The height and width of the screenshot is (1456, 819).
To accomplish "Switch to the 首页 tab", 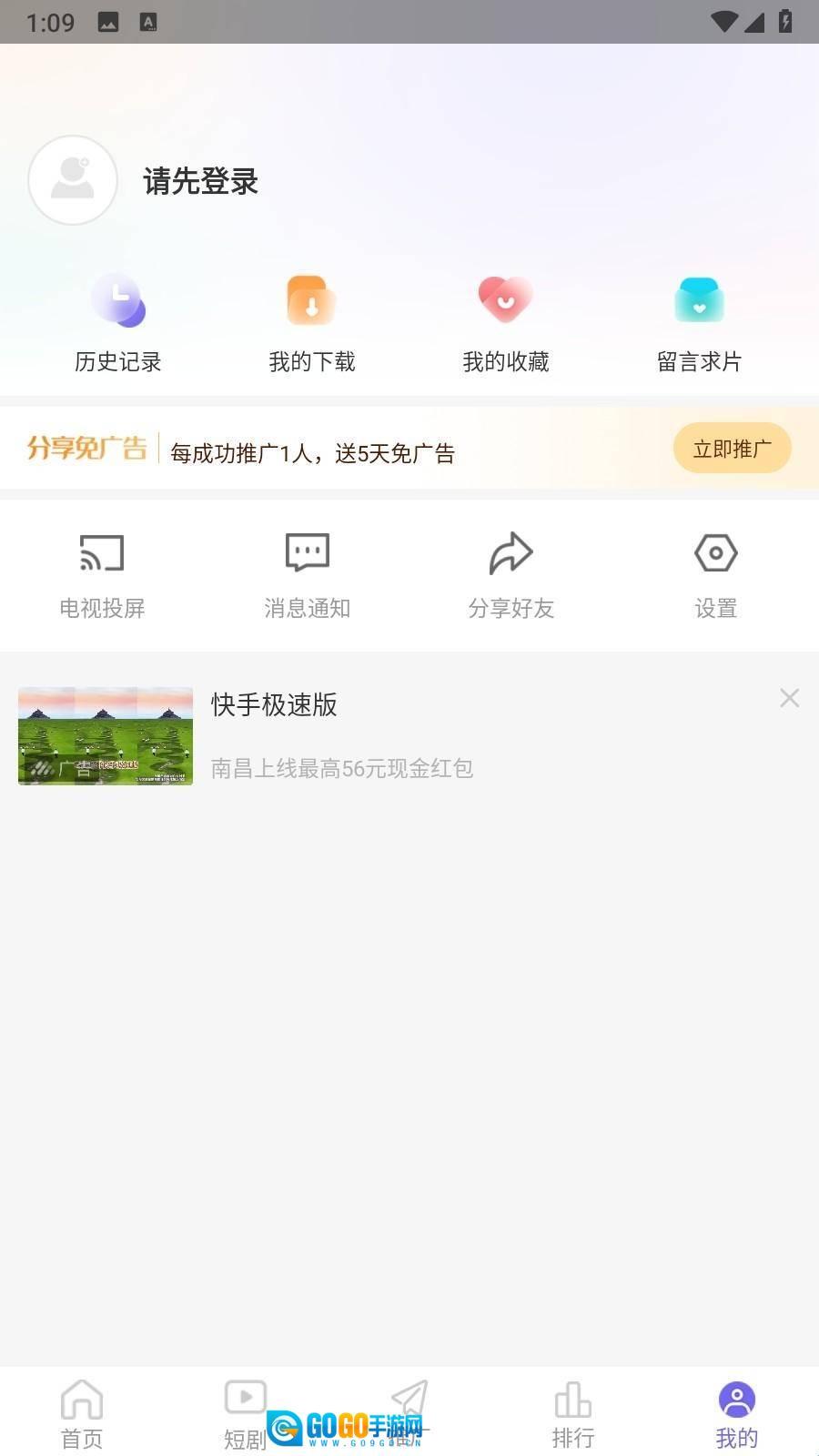I will coord(82,1414).
